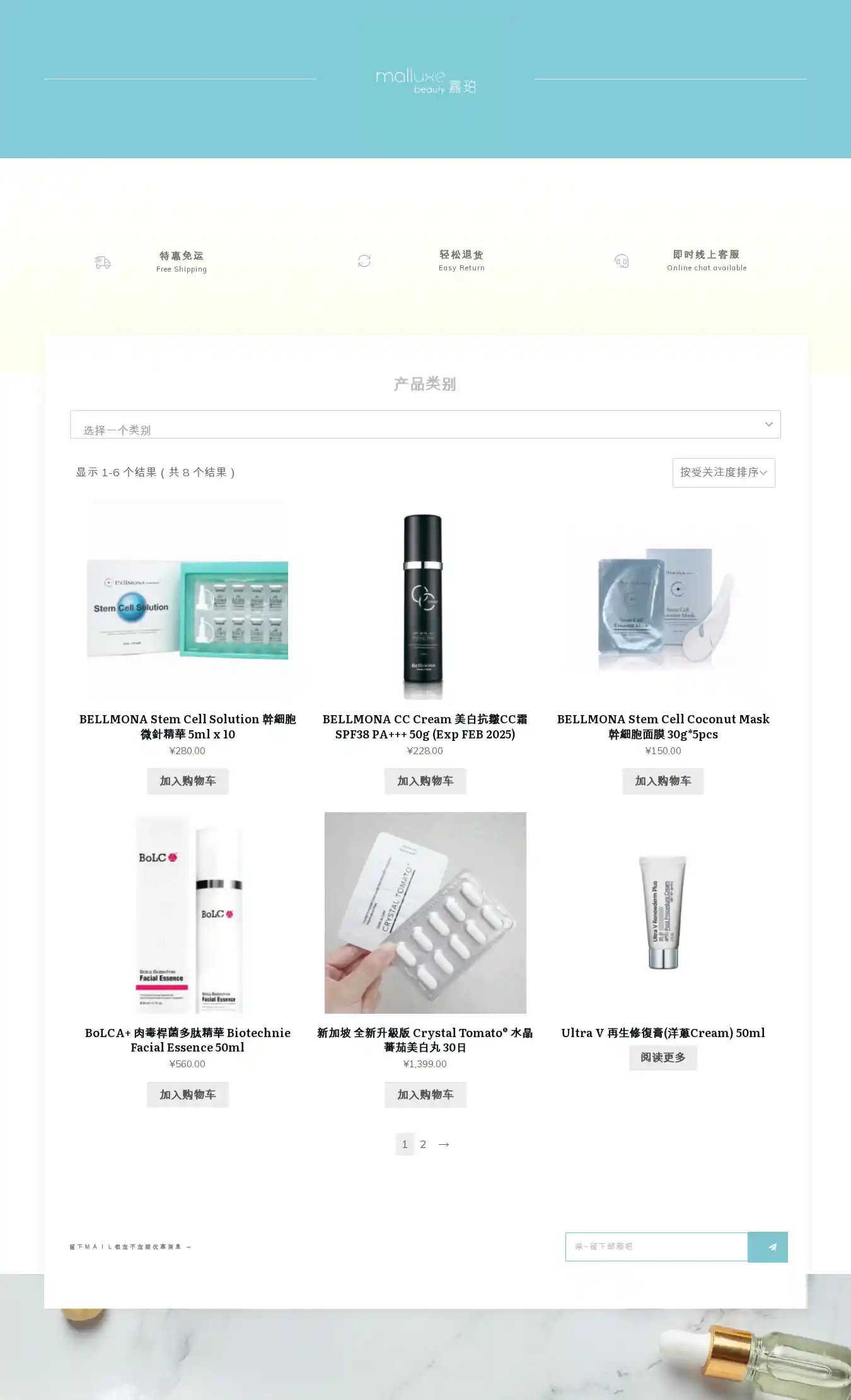Submit email with the paper plane button
Screen dimensions: 851x1400
(x=768, y=1247)
